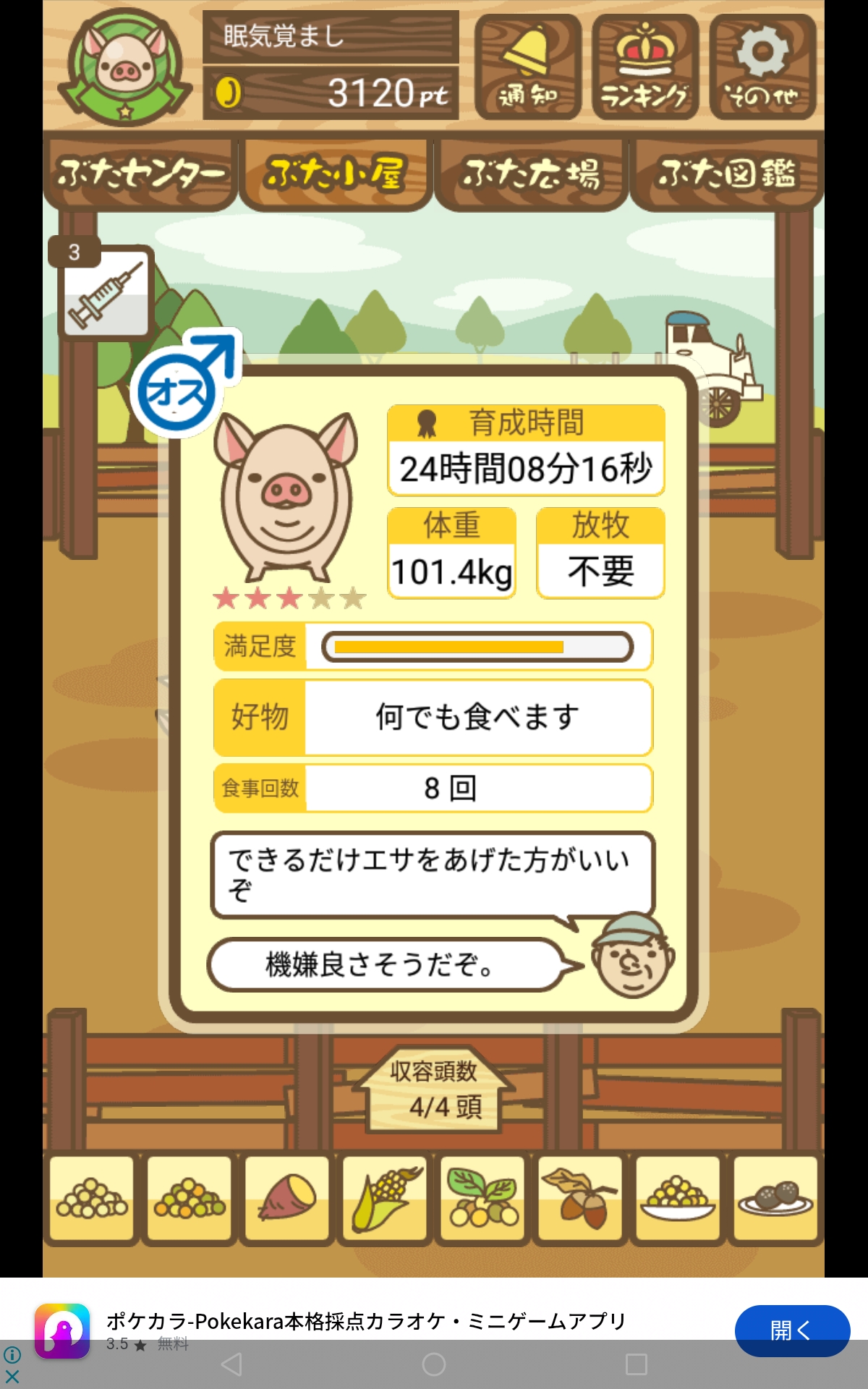This screenshot has width=868, height=1389.
Task: Open the その他 settings menu
Action: click(762, 67)
